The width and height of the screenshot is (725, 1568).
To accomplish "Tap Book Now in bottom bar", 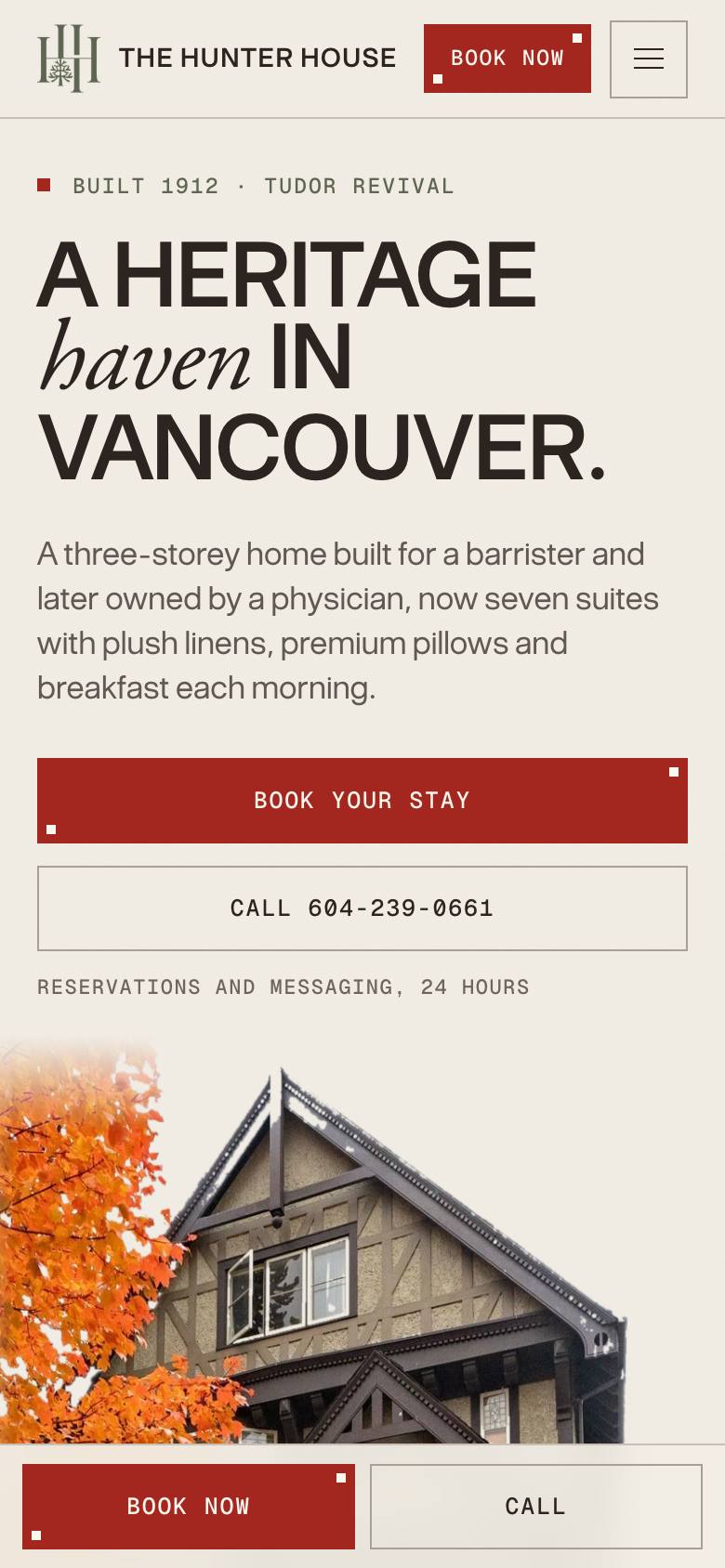I will pyautogui.click(x=189, y=1507).
